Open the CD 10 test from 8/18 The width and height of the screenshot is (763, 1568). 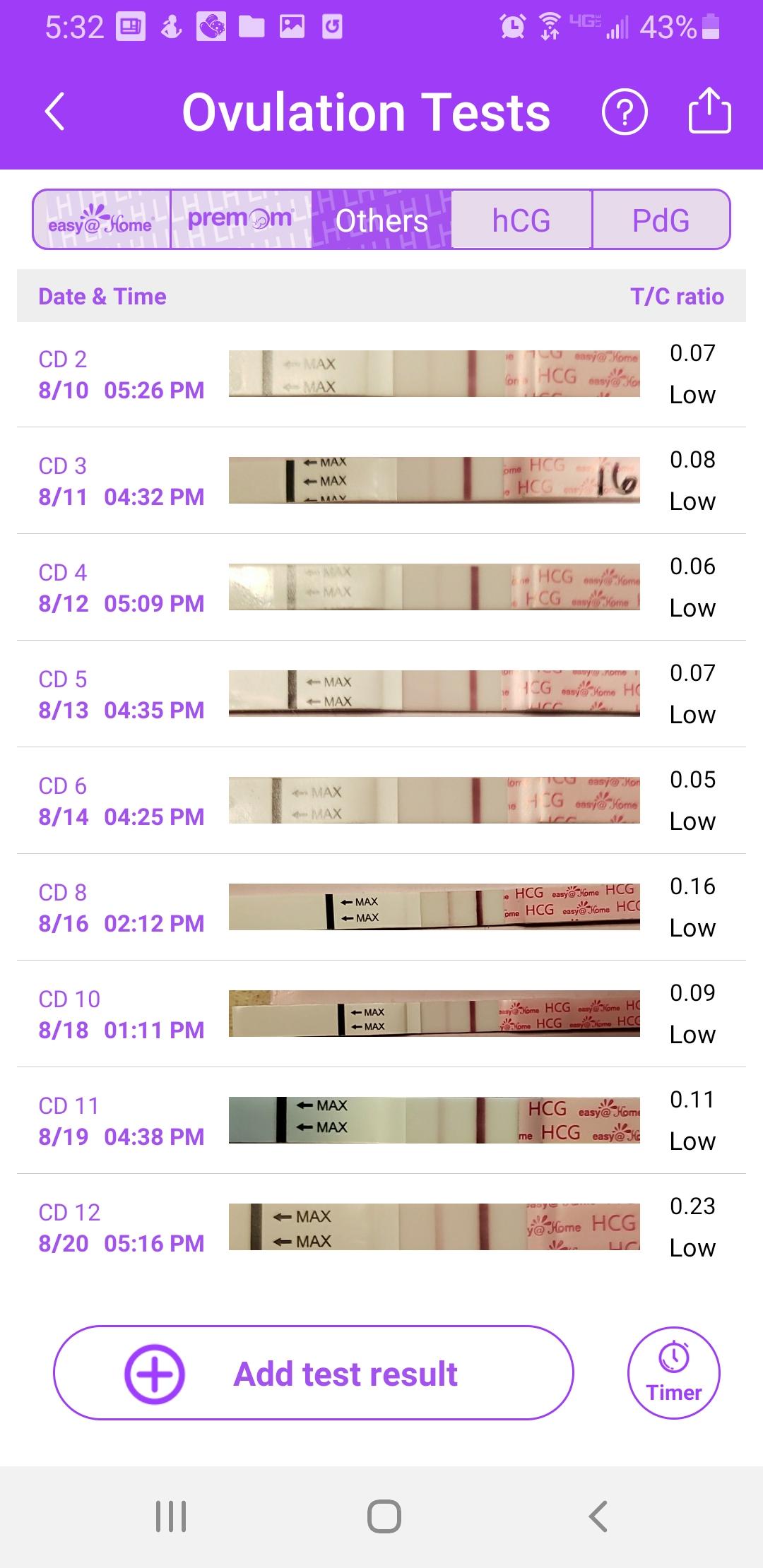pyautogui.click(x=381, y=1014)
